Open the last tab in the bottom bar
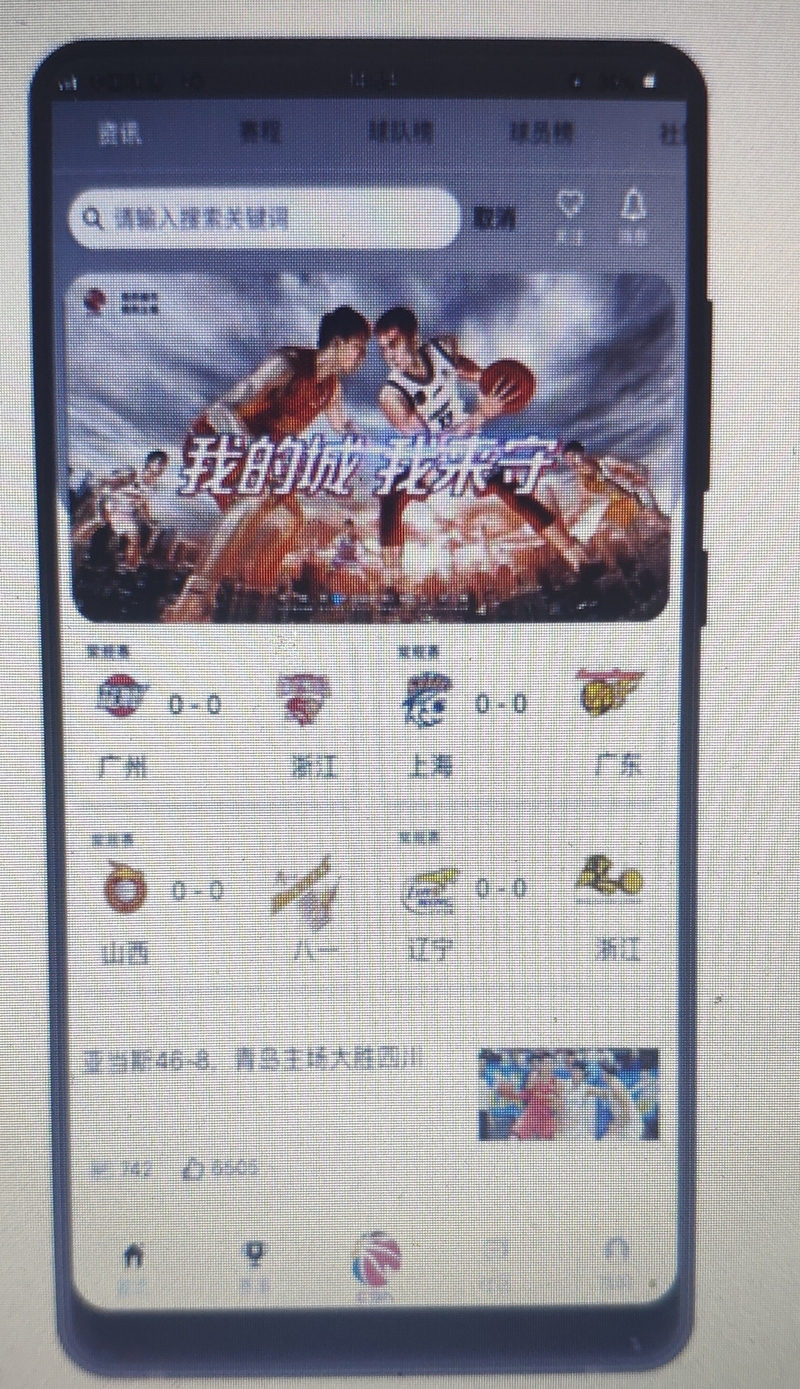 pos(616,1263)
